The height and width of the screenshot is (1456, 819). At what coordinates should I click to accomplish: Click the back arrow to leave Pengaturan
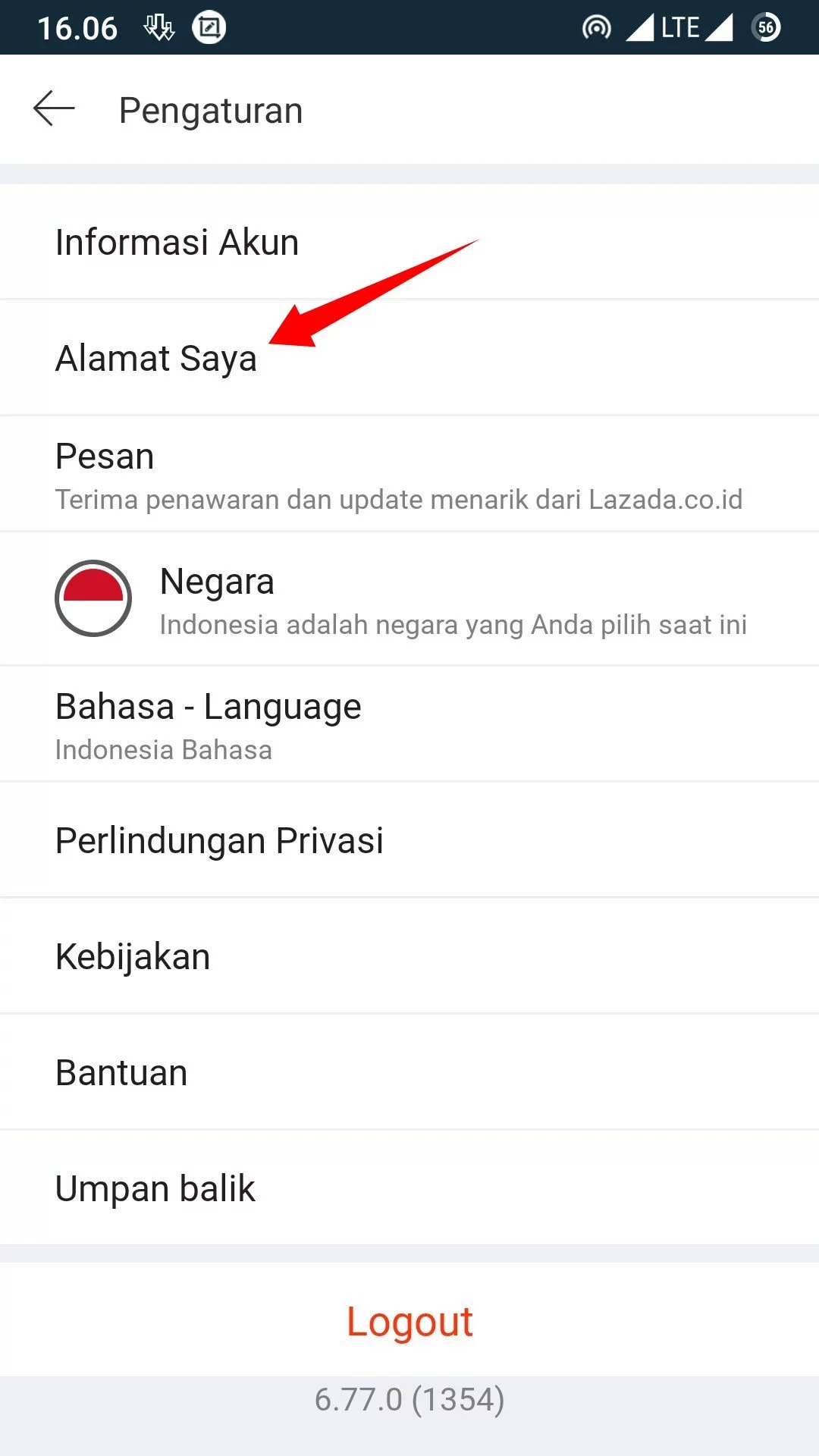tap(54, 108)
